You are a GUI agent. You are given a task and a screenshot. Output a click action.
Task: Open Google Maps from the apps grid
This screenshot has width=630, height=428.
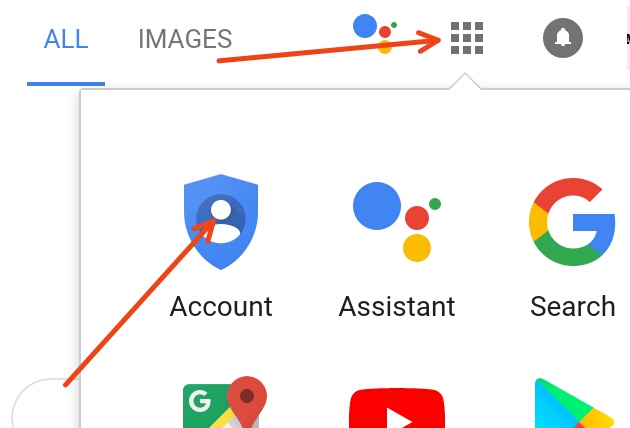(222, 404)
